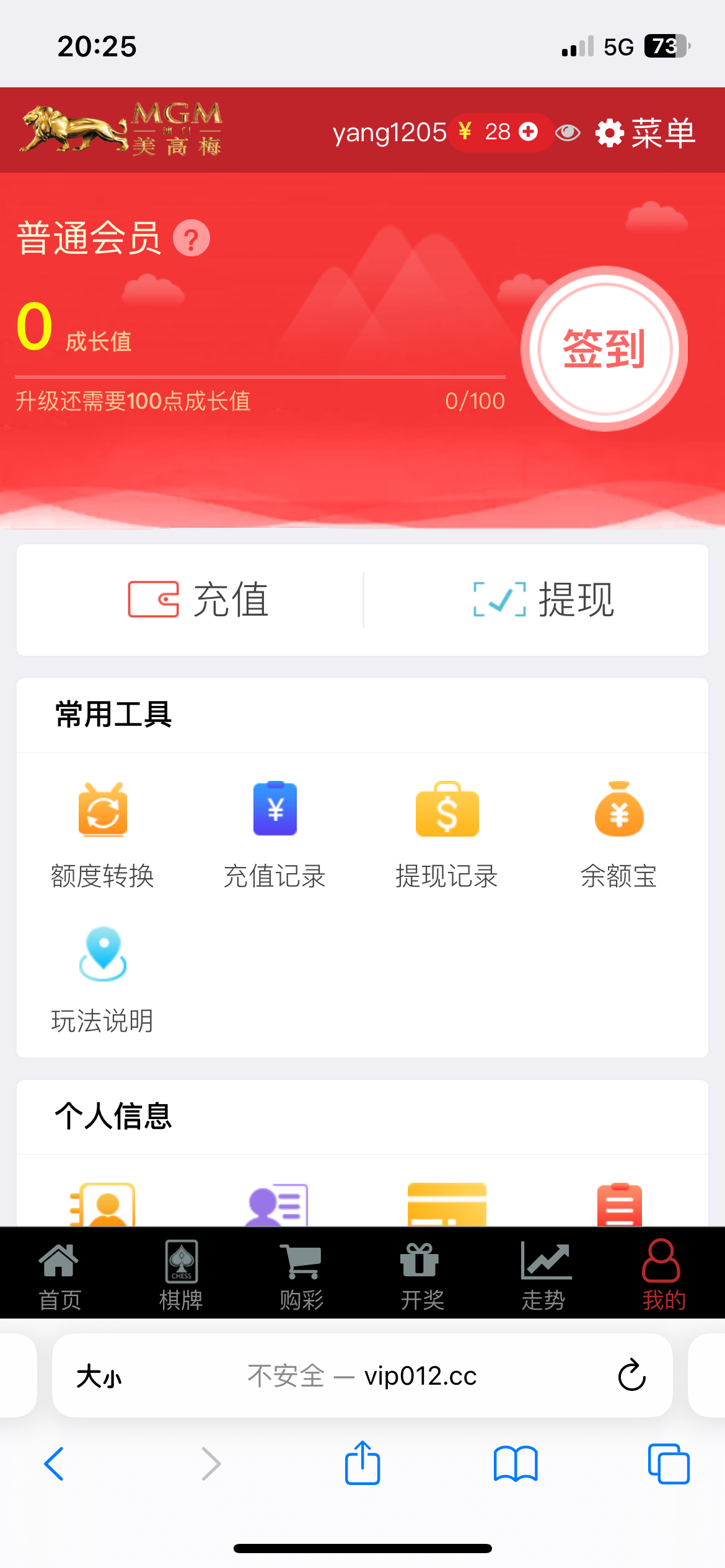
Task: Tap the plus icon to add funds
Action: pyautogui.click(x=528, y=132)
